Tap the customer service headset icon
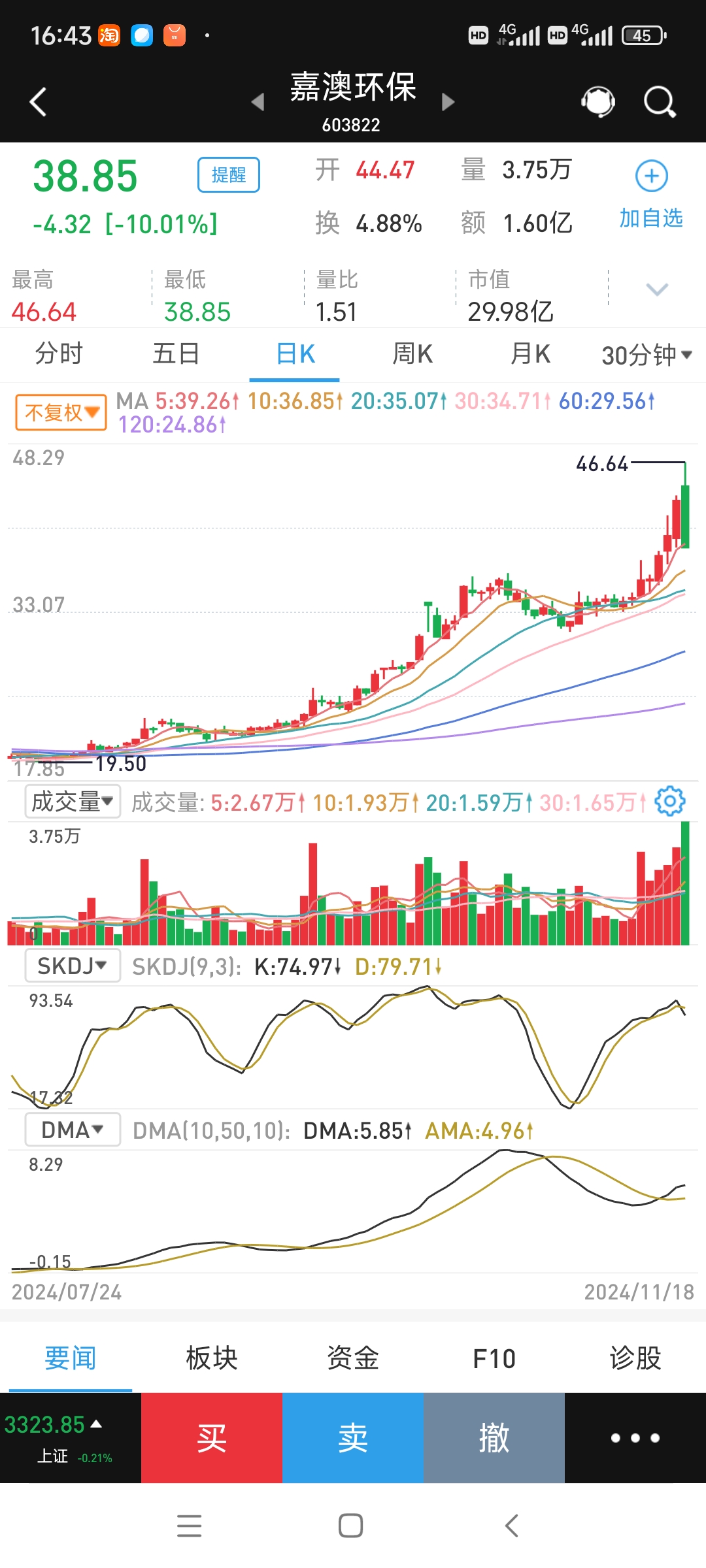Screen dimensions: 706x1568 pyautogui.click(x=596, y=101)
